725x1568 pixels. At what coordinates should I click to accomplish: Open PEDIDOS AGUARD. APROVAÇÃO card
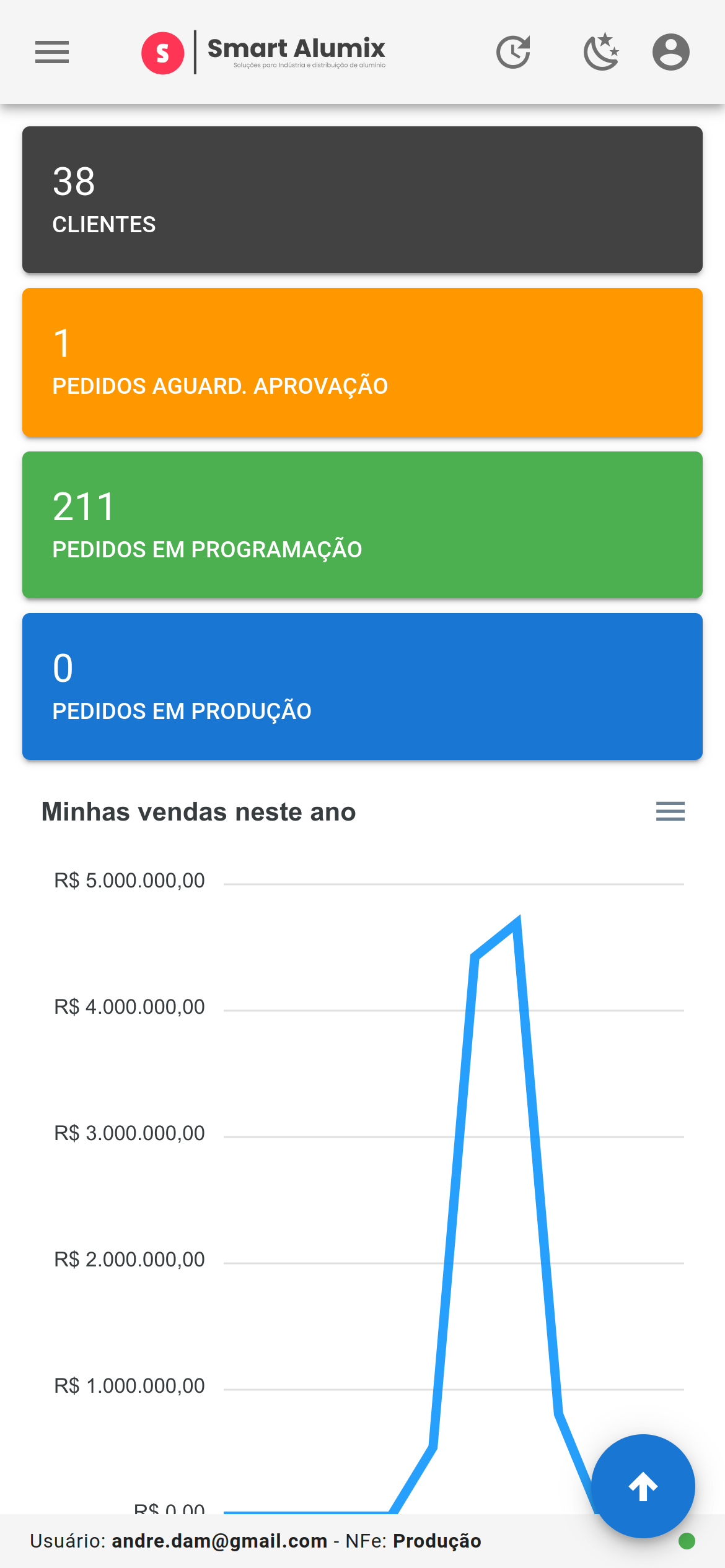pos(361,362)
